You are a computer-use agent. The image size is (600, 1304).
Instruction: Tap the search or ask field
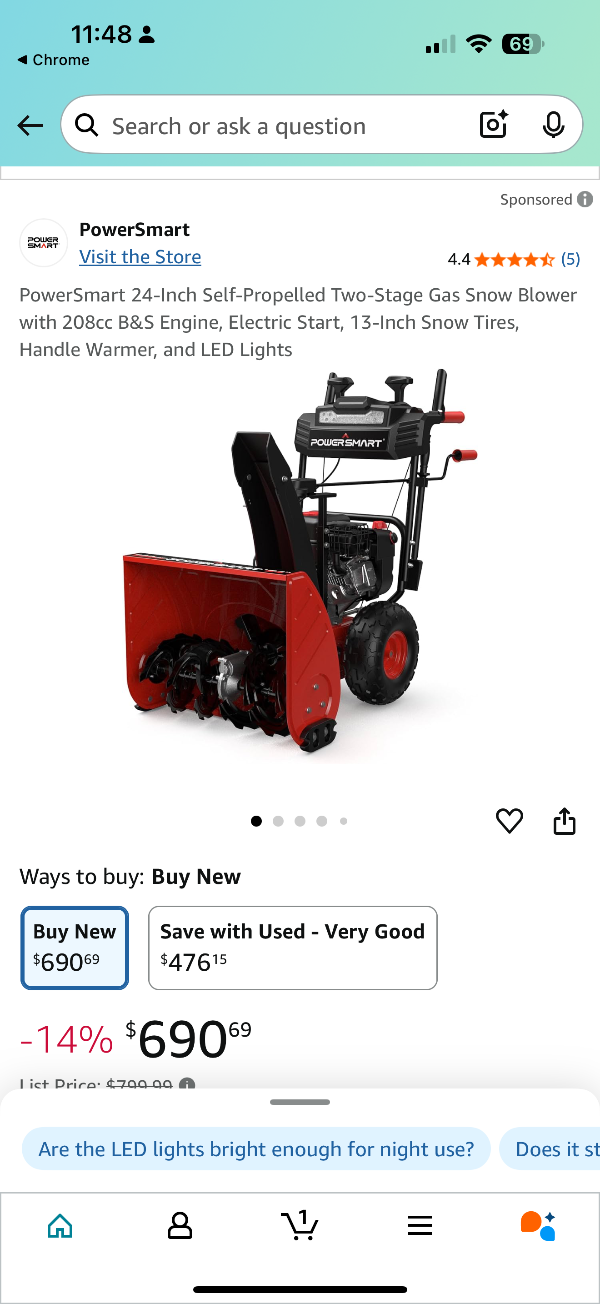point(270,126)
